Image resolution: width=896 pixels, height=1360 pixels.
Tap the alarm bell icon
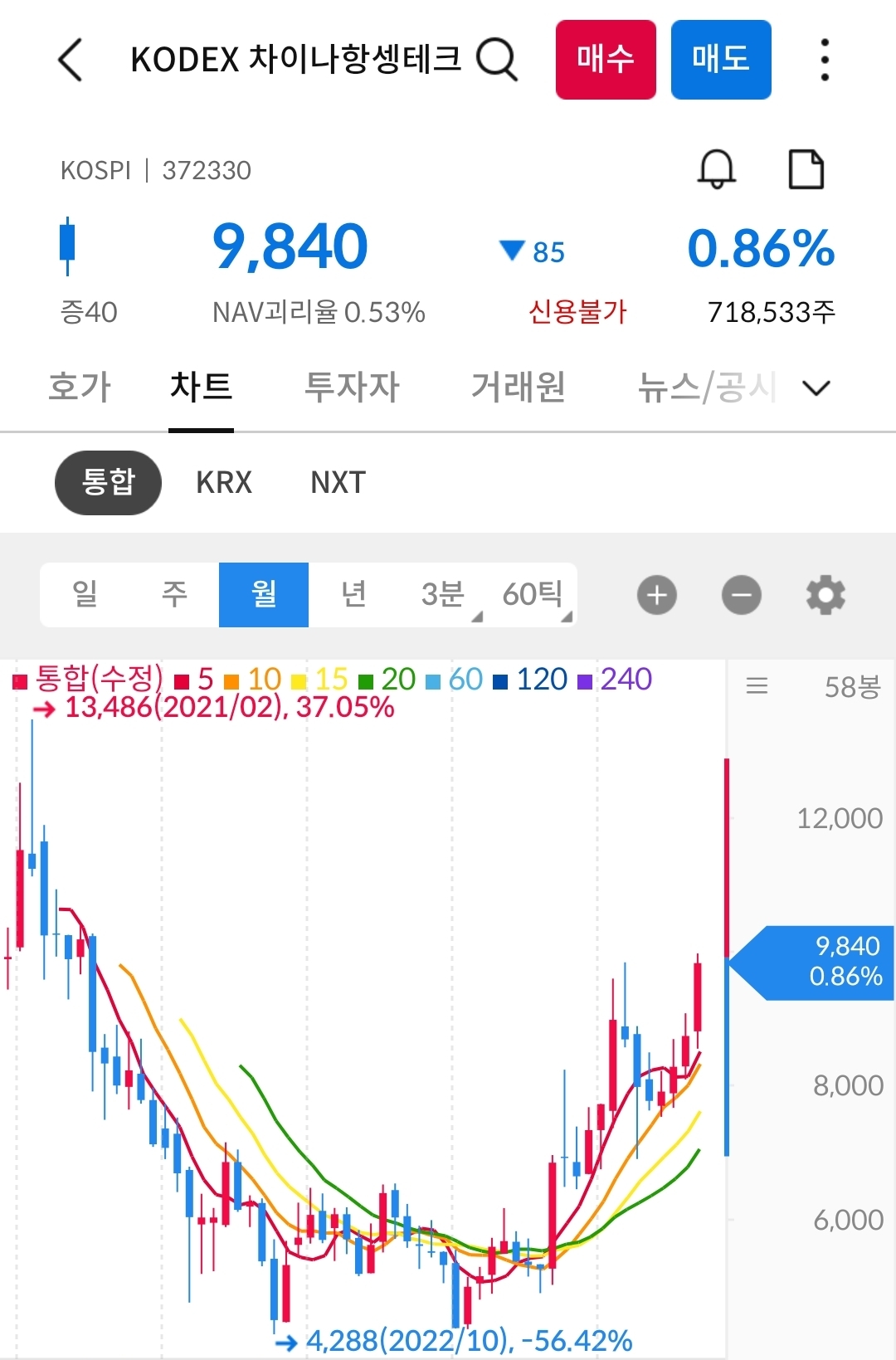[717, 168]
